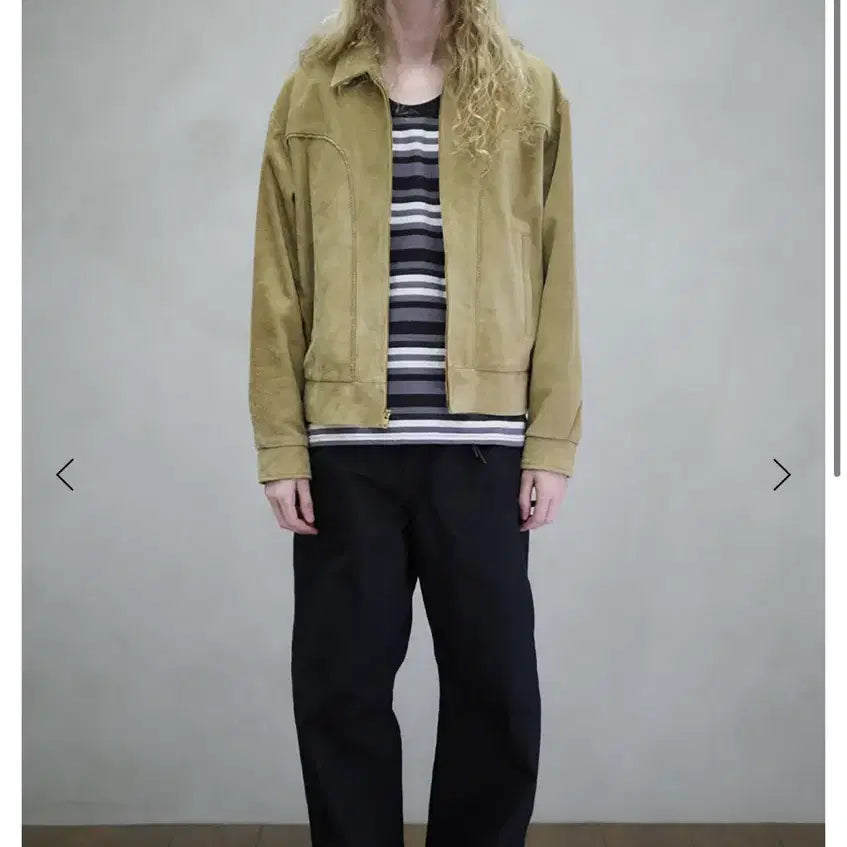Show the next product photo

click(781, 474)
